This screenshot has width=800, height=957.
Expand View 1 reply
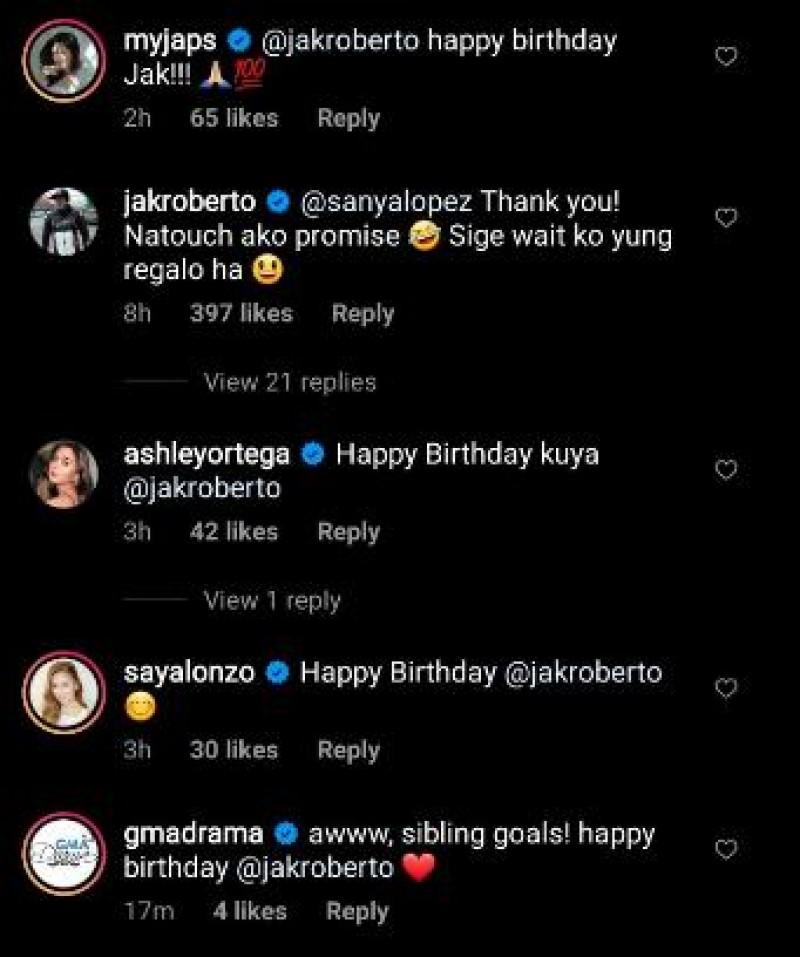[x=272, y=600]
